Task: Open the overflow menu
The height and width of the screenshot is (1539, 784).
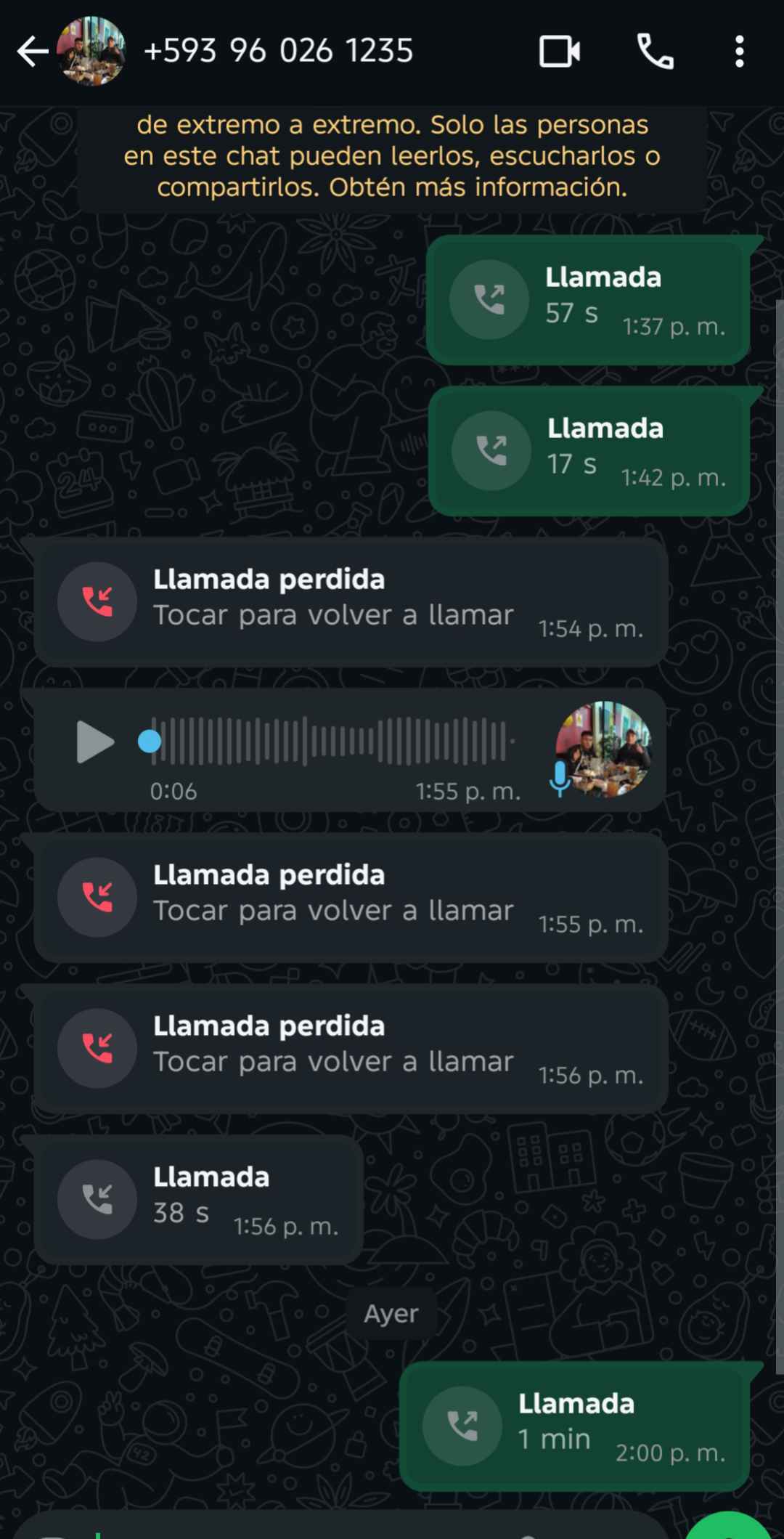Action: 739,52
